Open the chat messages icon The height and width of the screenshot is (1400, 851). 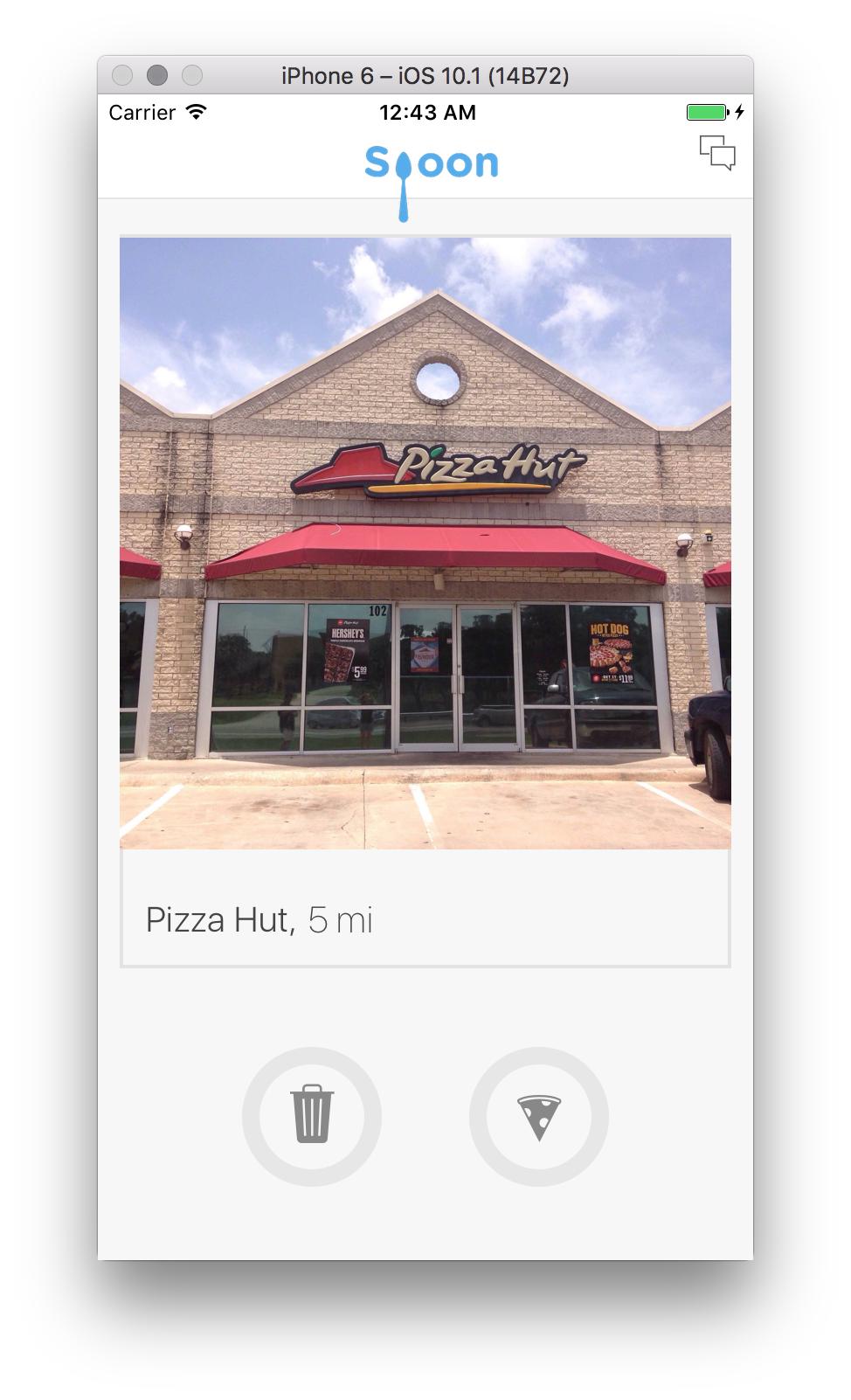tap(717, 154)
